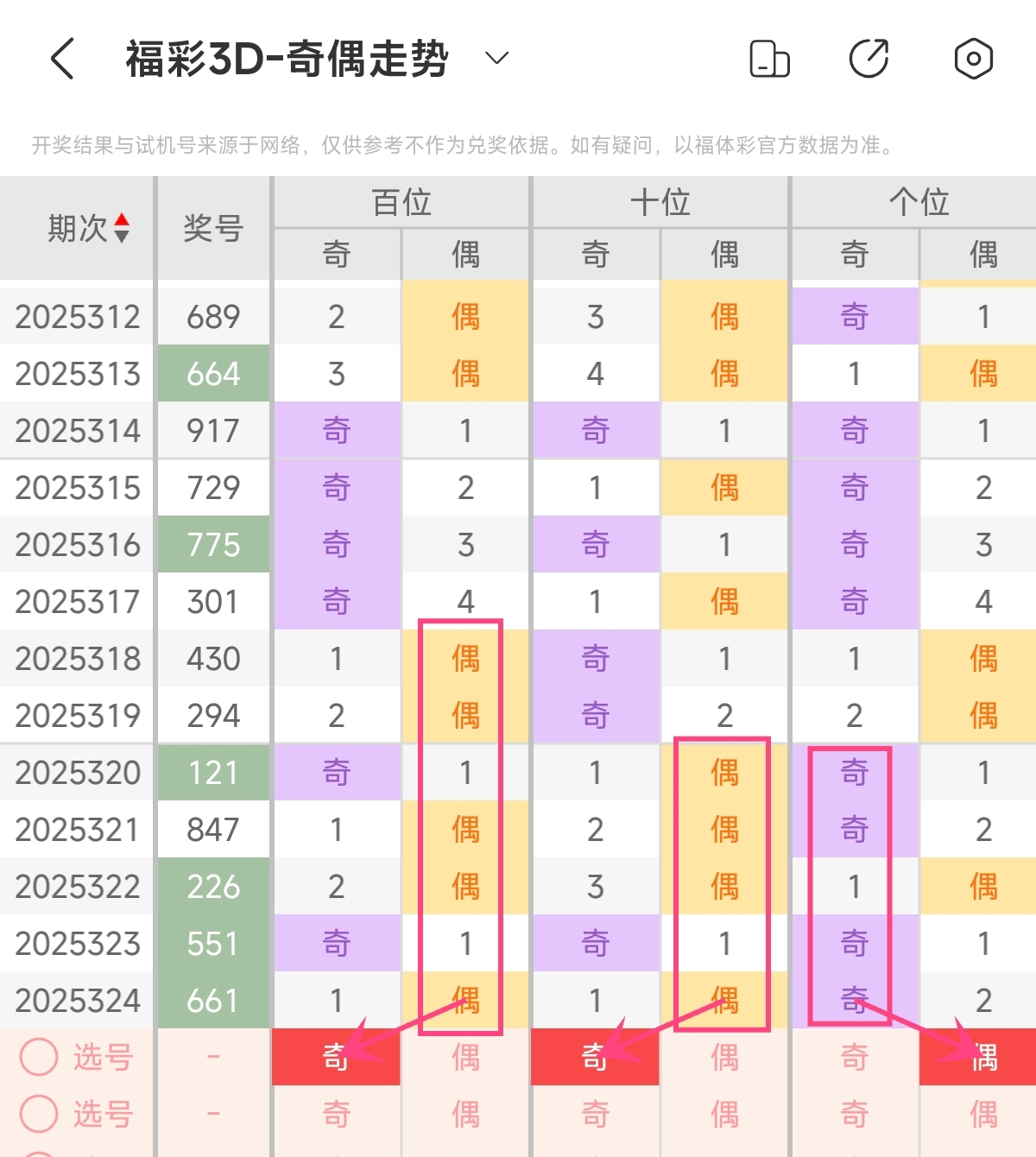Open the chart settings hexagon icon
This screenshot has height=1157, width=1036.
click(973, 59)
